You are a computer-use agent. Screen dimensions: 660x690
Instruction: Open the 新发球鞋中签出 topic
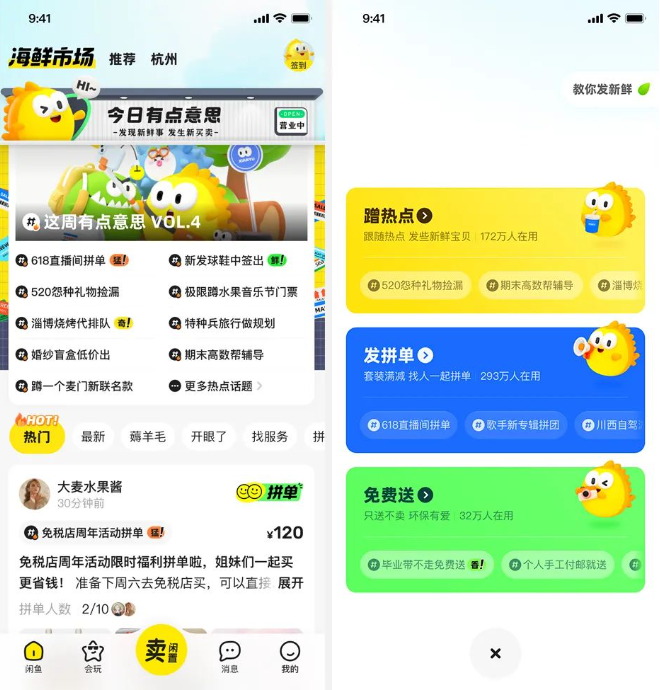225,260
